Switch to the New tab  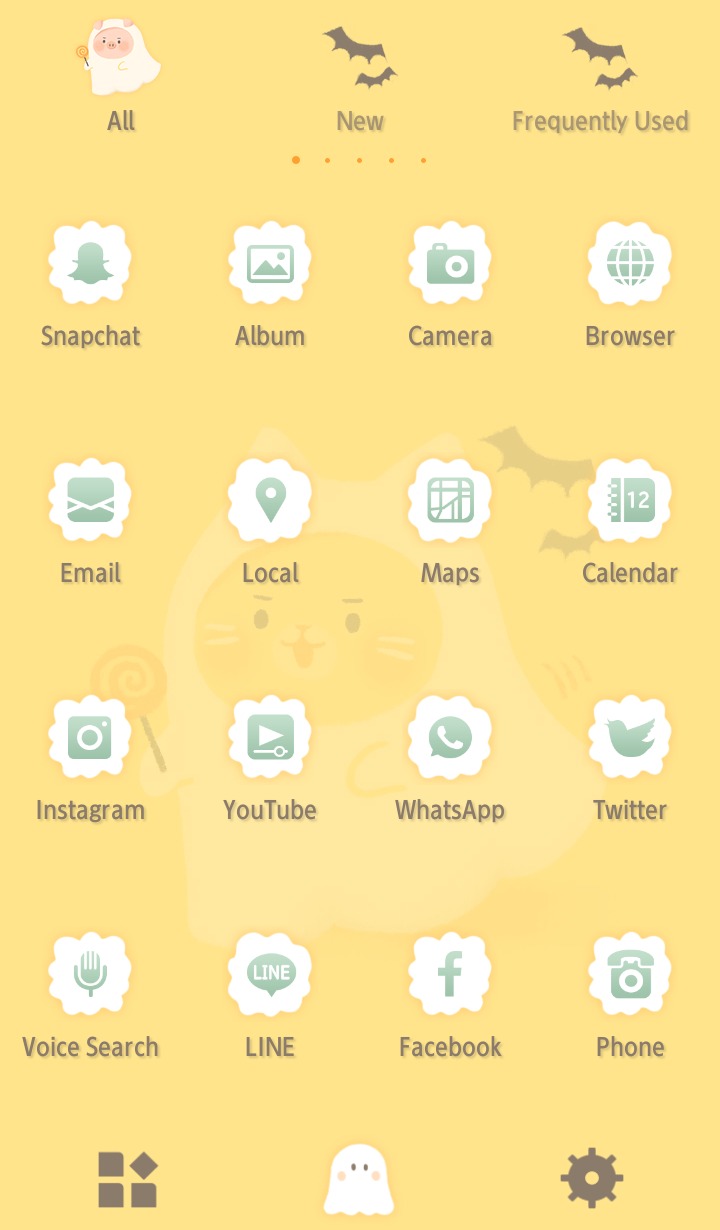tap(360, 80)
